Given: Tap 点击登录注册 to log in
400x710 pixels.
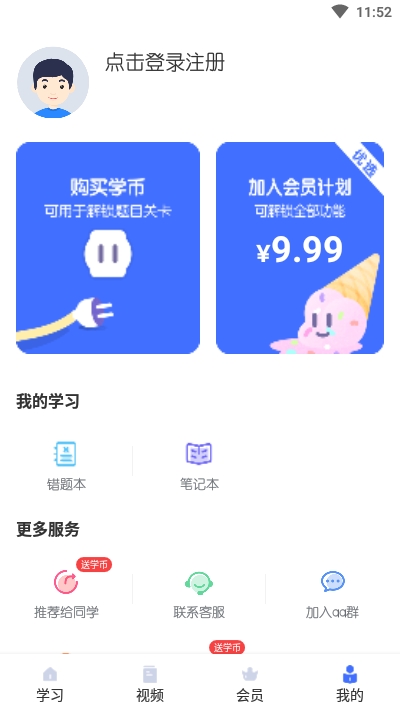Looking at the screenshot, I should point(165,62).
